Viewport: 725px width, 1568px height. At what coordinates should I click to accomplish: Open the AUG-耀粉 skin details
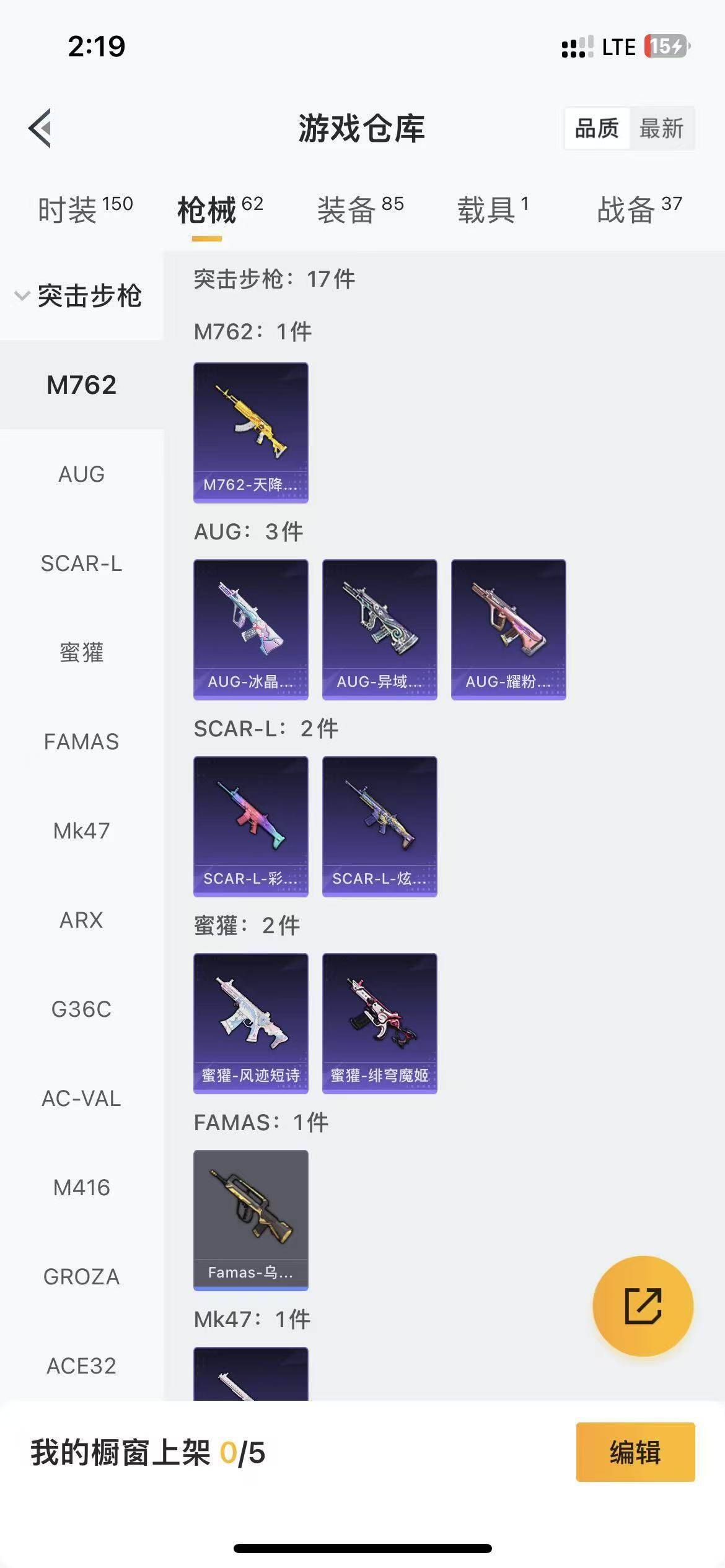tap(508, 629)
